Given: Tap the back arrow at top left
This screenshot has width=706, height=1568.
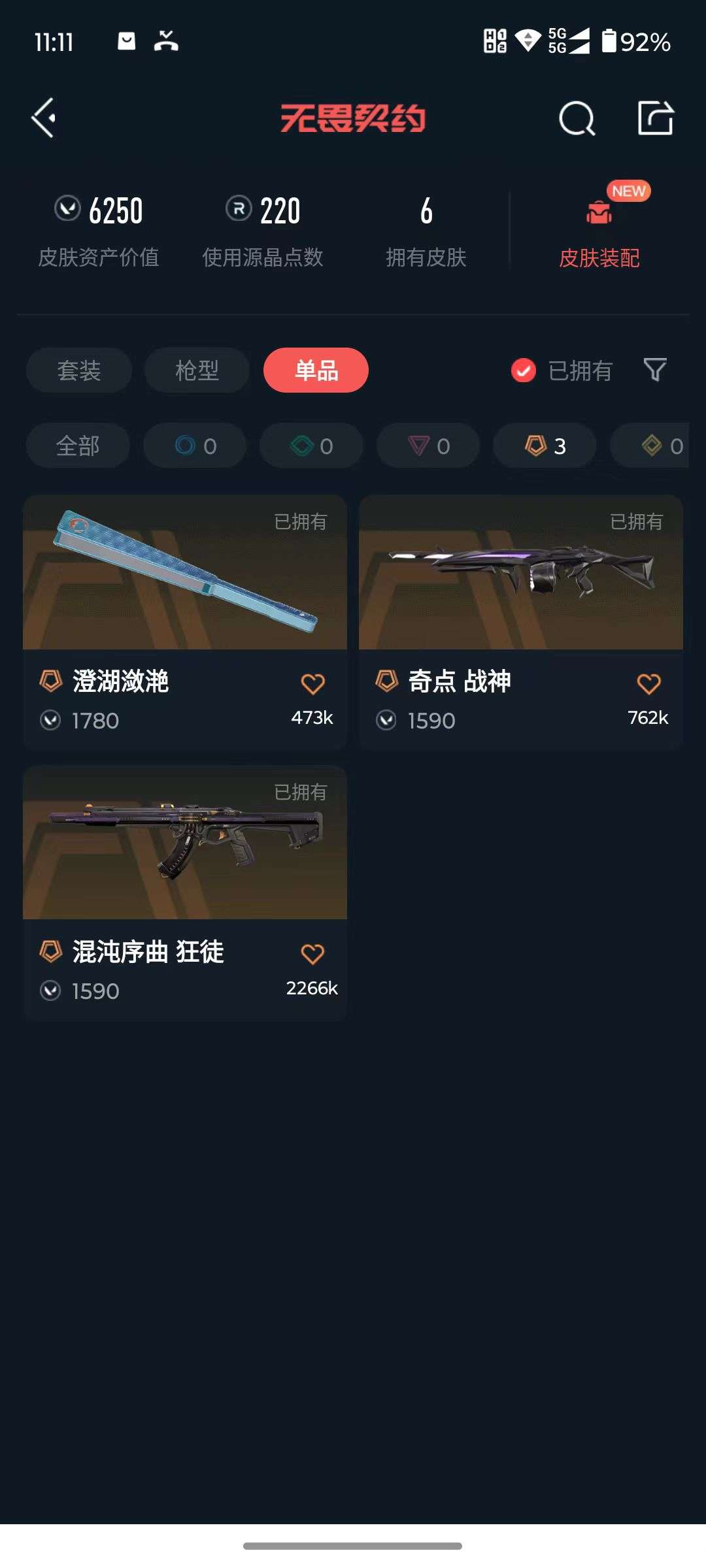Looking at the screenshot, I should click(x=43, y=118).
